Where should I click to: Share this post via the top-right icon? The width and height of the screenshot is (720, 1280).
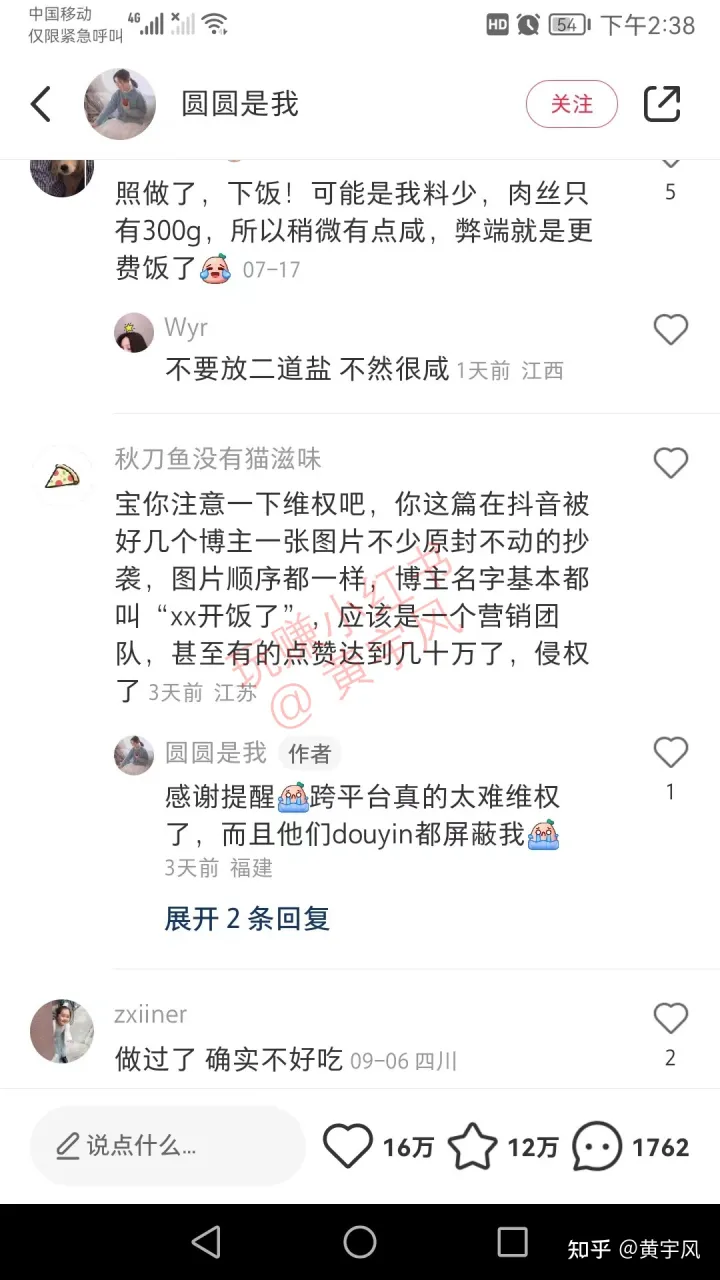point(662,104)
